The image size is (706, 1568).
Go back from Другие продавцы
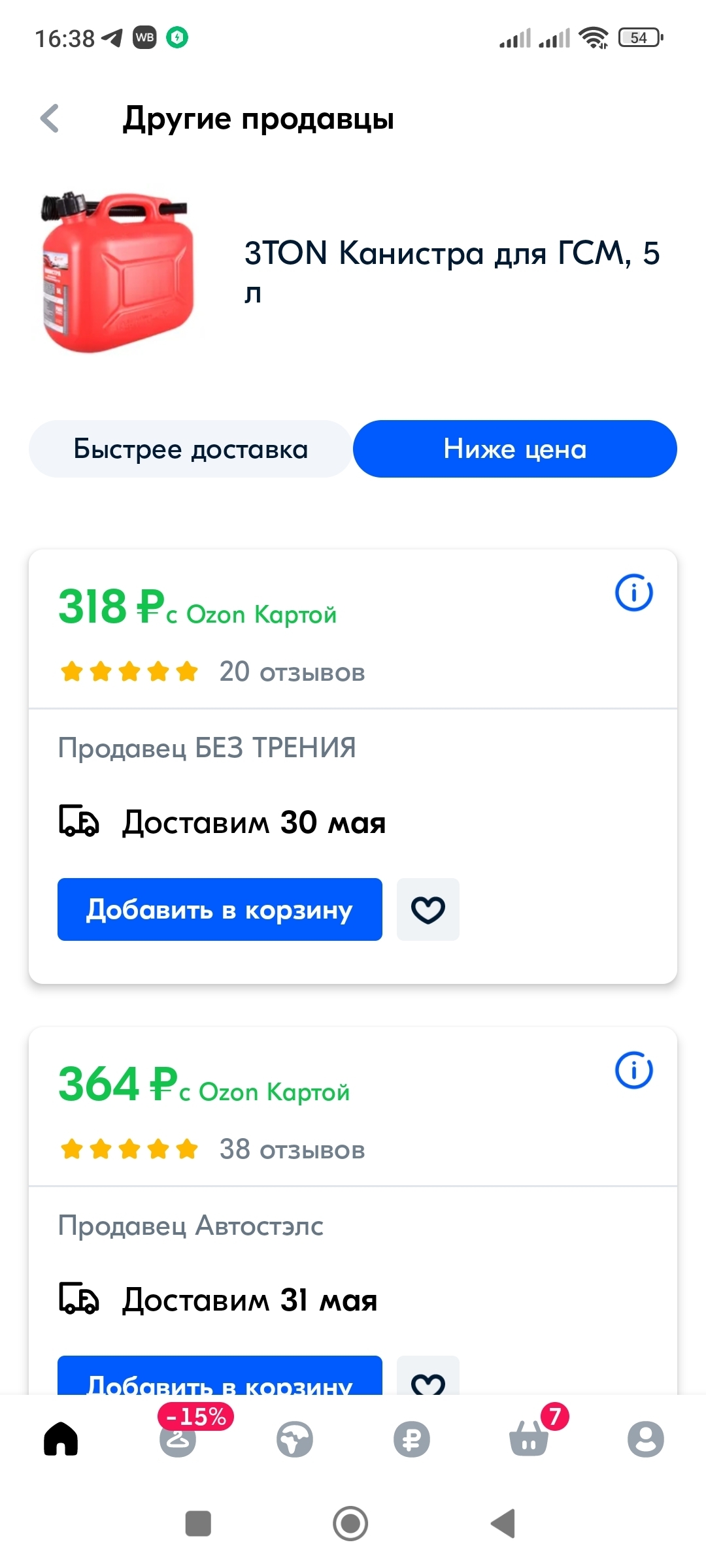coord(50,118)
